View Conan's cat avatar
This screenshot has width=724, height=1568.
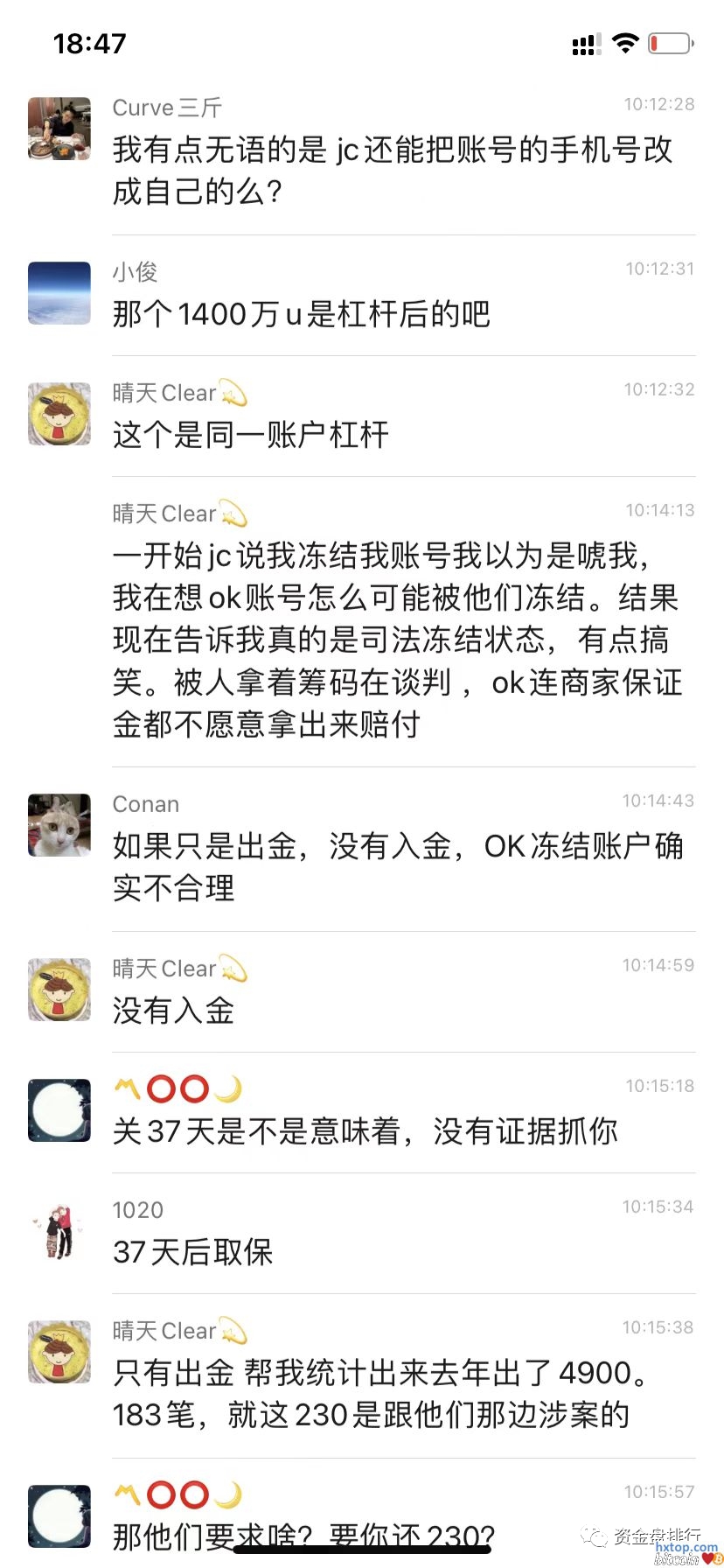point(59,825)
